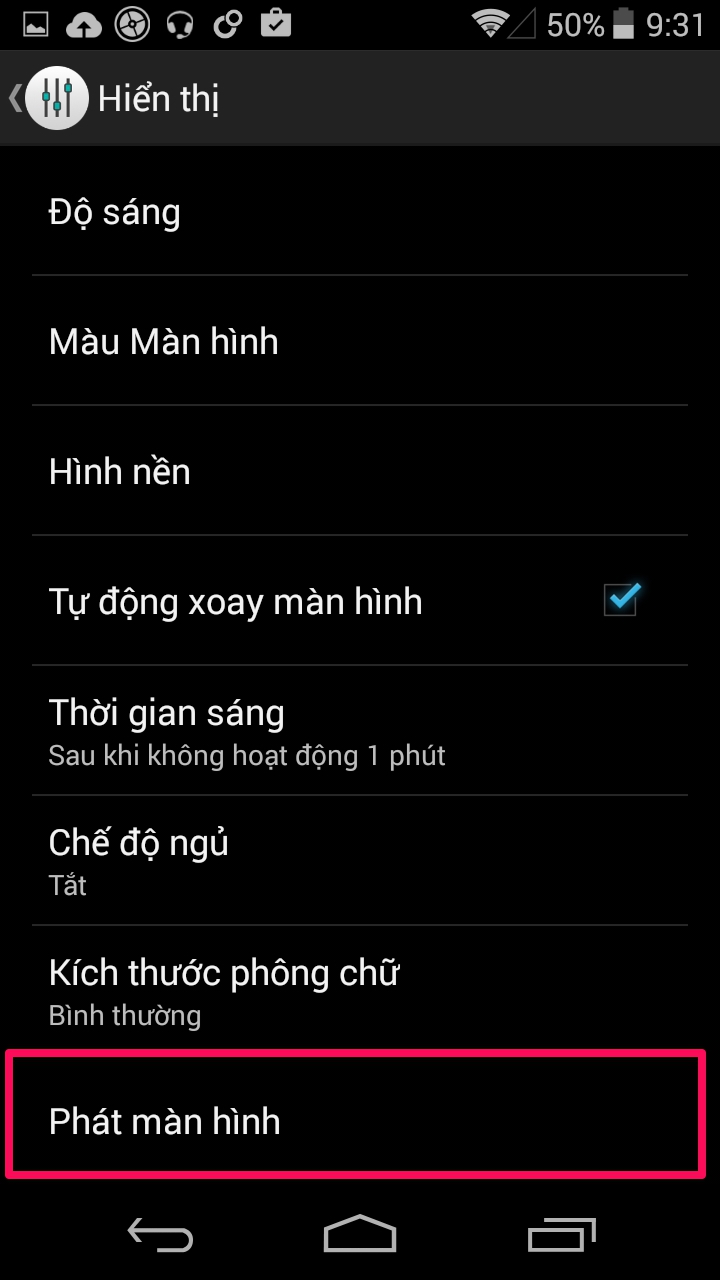
Task: Tap the linked circles notification icon
Action: pos(231,22)
